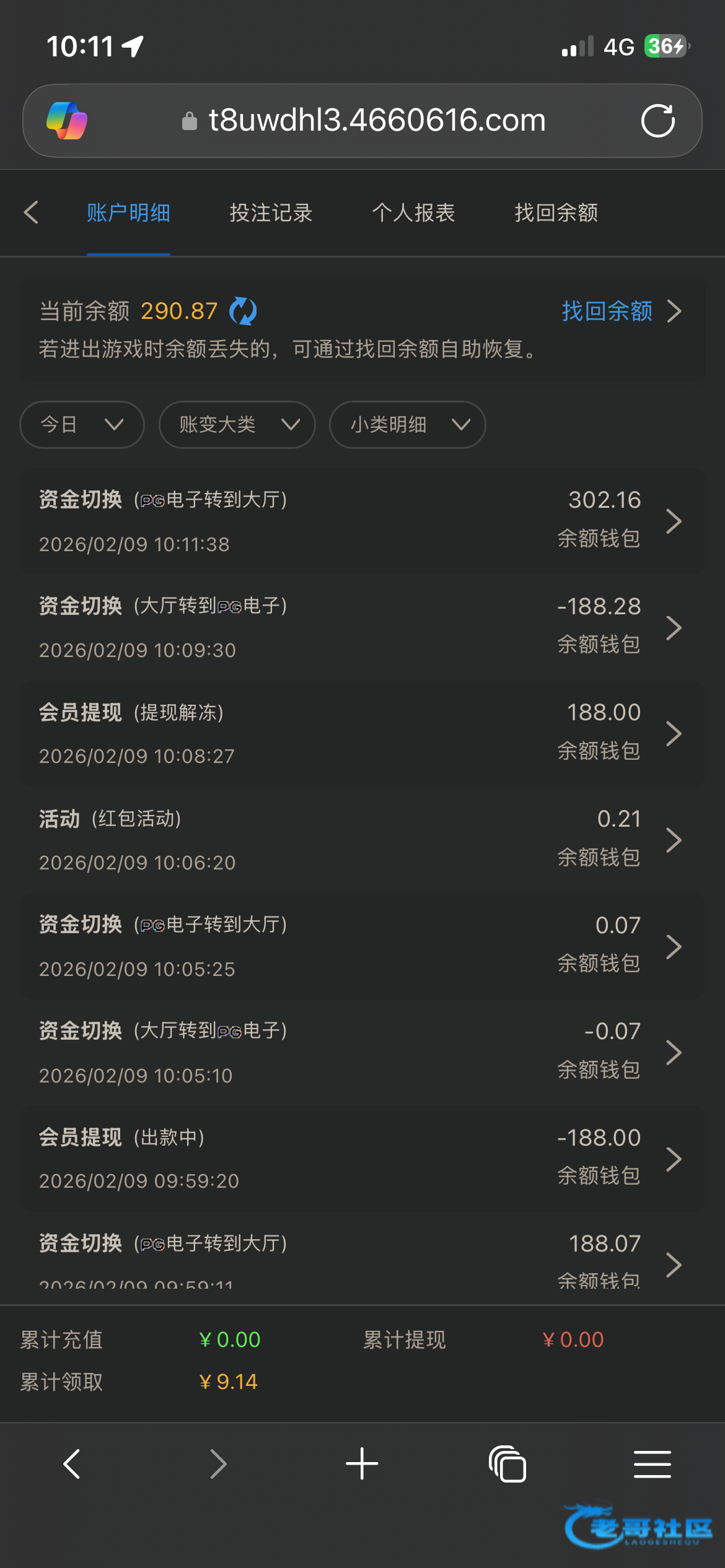Switch to the 个人报表 tab
This screenshot has width=725, height=1568.
tap(413, 213)
